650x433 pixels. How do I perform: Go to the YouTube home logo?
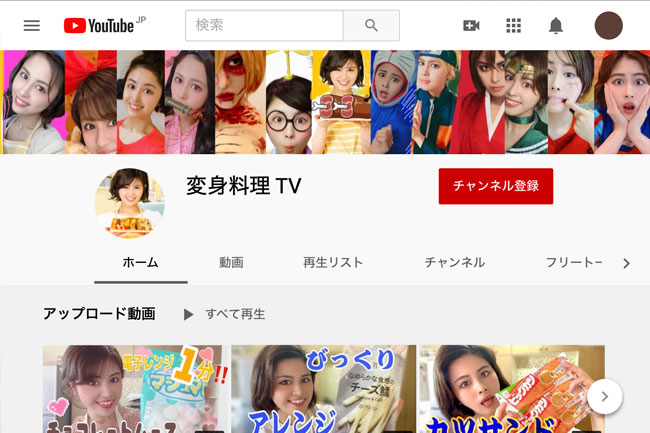point(98,25)
